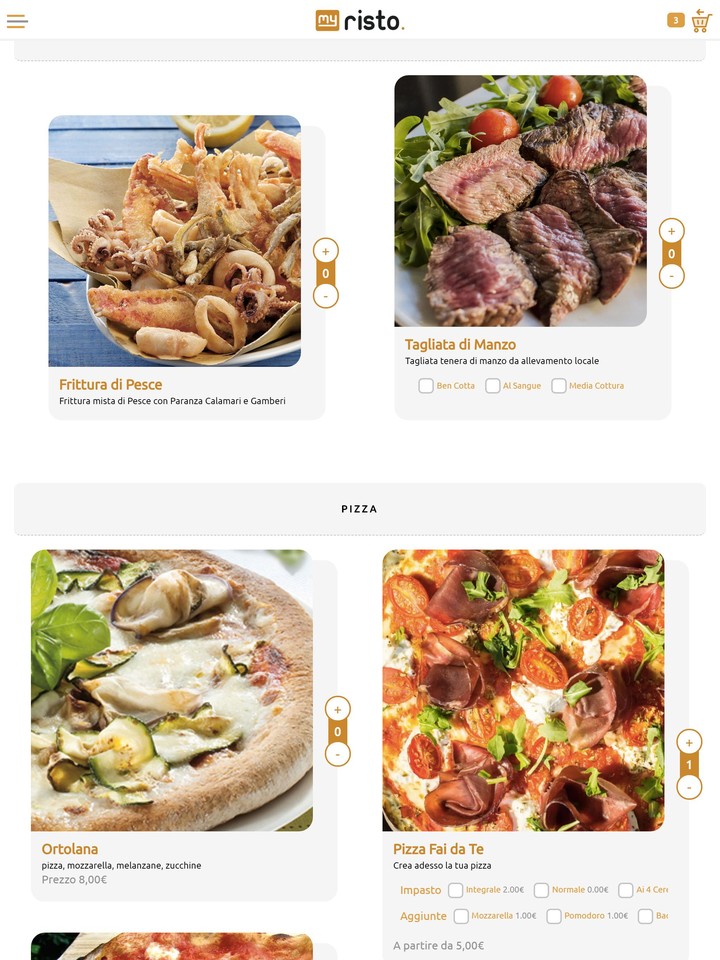Select "Normale 0.00€" dough type

(x=541, y=889)
